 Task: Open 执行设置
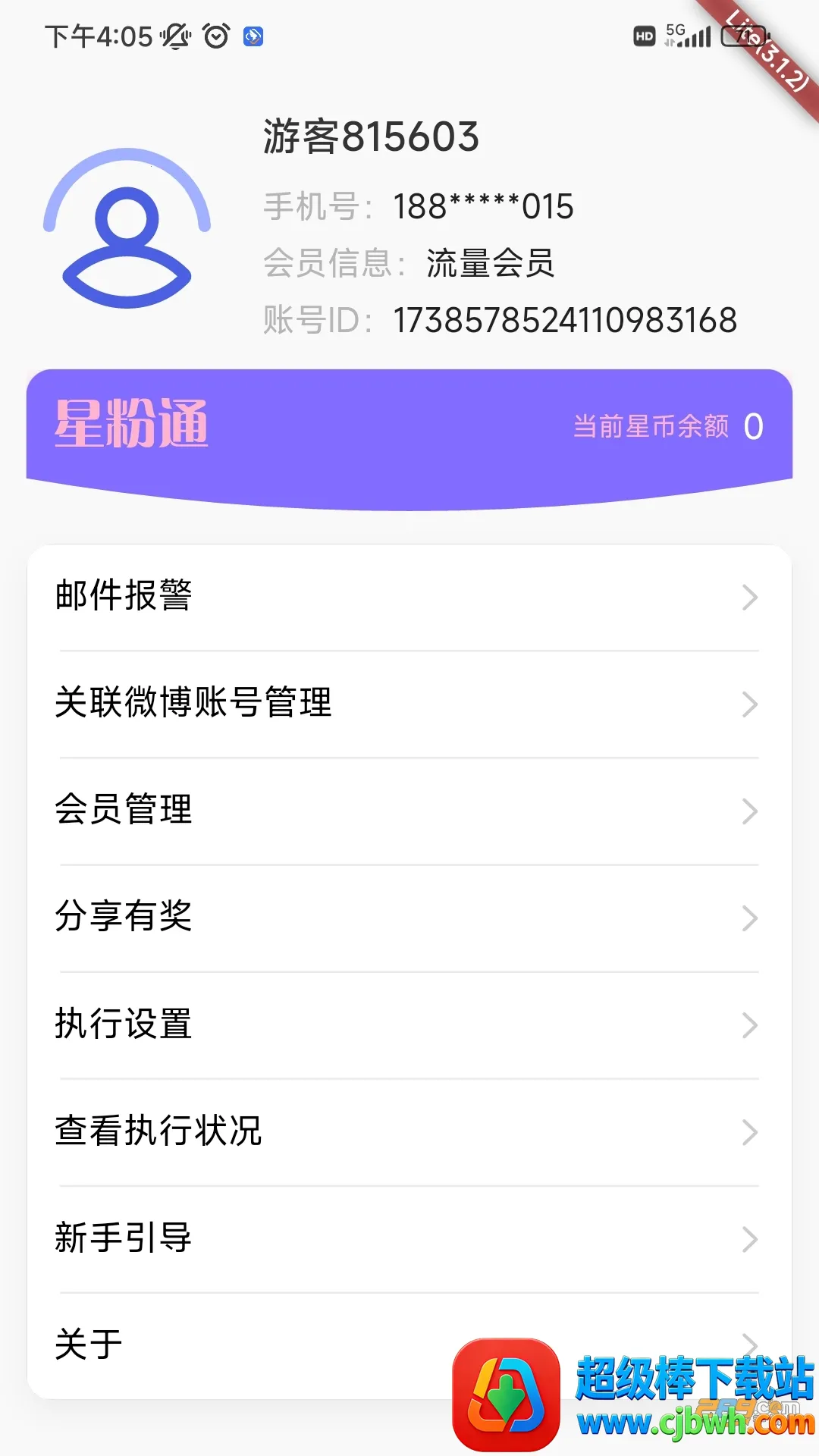[409, 1025]
